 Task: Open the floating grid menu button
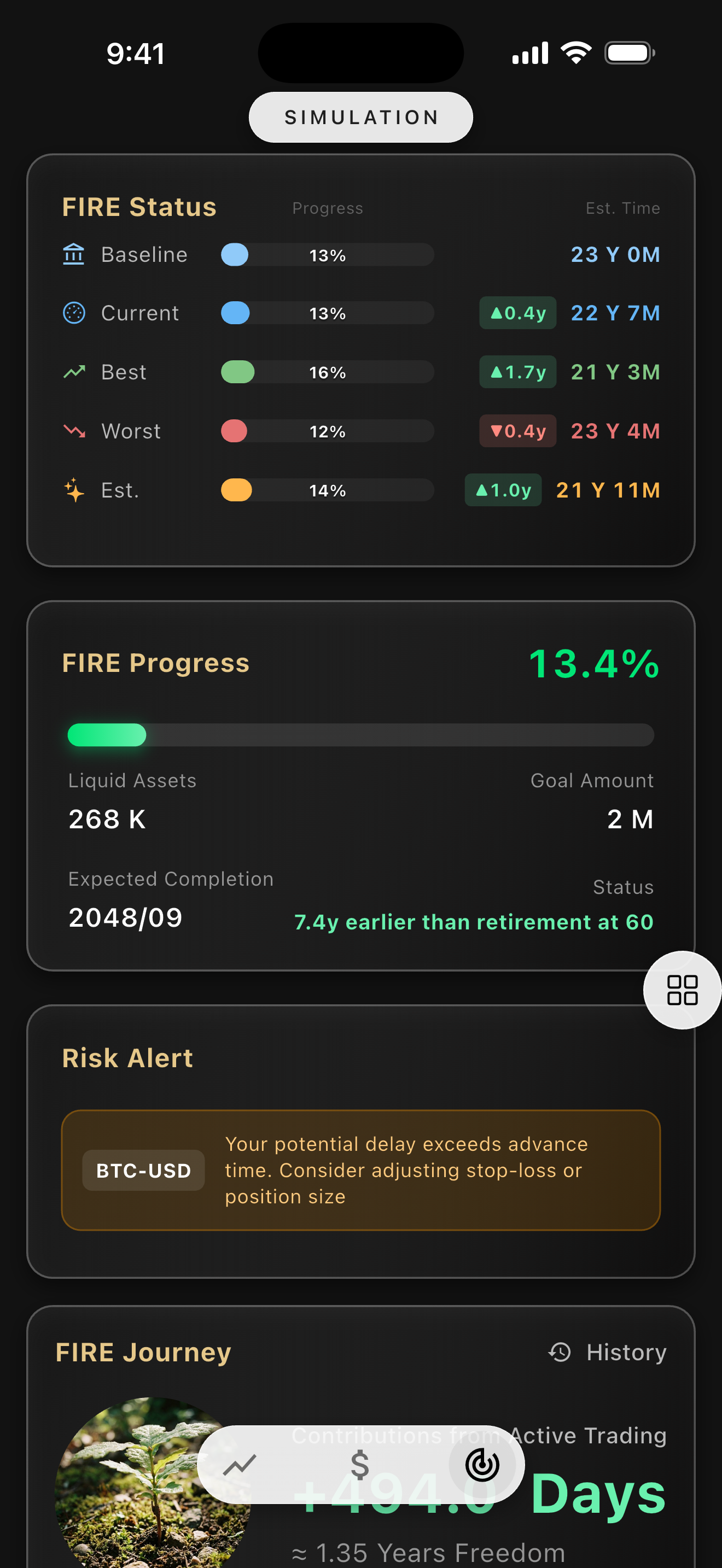coord(682,990)
